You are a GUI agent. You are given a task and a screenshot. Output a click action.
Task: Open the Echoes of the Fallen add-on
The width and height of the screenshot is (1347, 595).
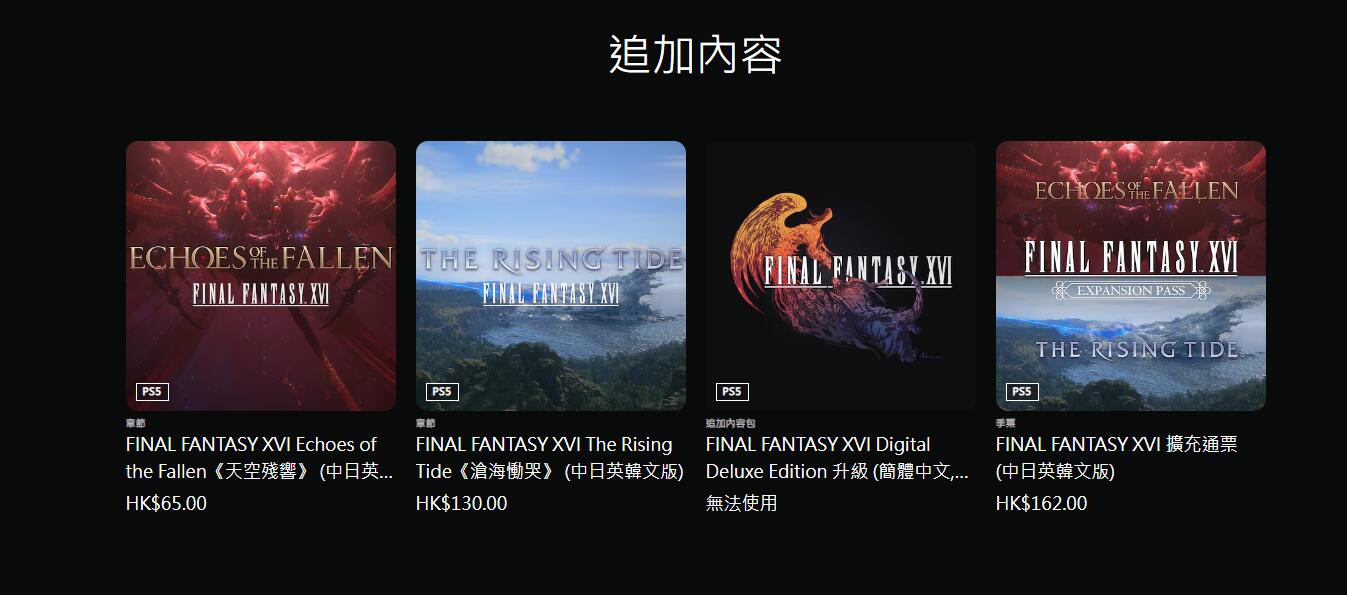(x=260, y=275)
